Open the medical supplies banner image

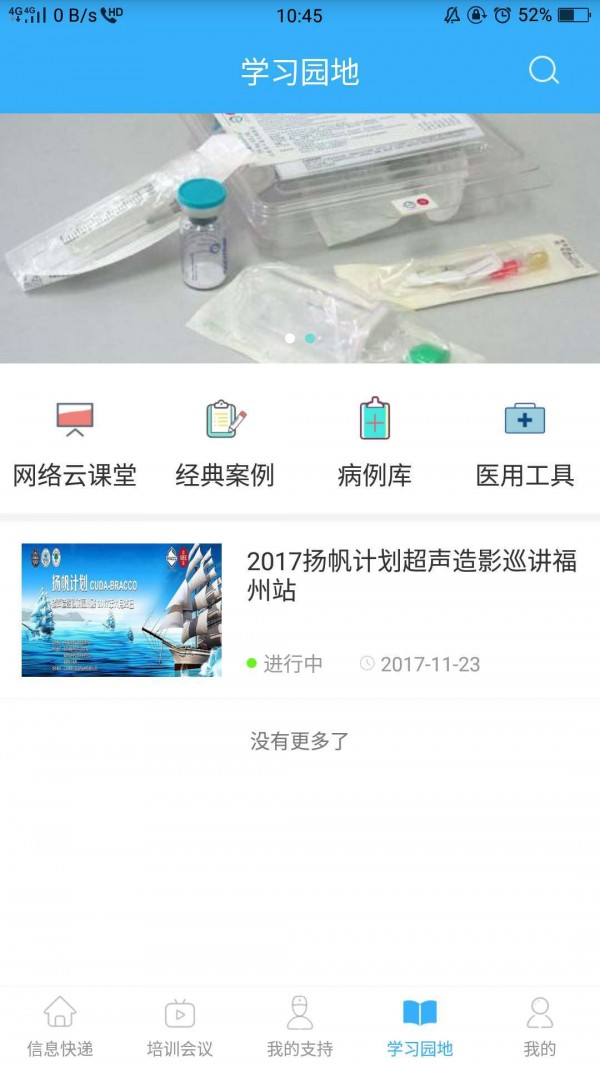[300, 238]
